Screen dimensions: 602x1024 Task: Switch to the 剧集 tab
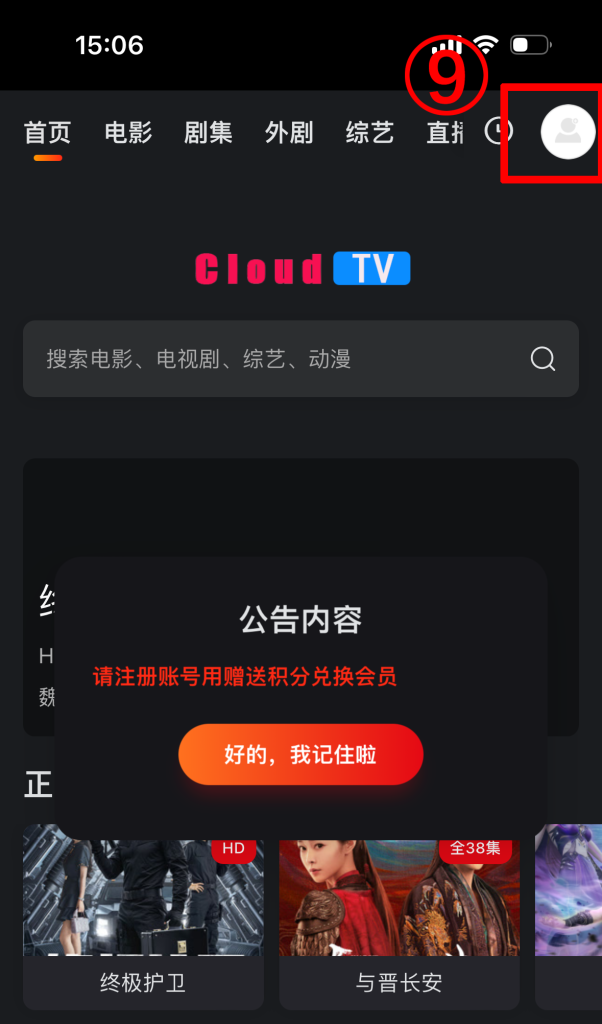click(208, 133)
